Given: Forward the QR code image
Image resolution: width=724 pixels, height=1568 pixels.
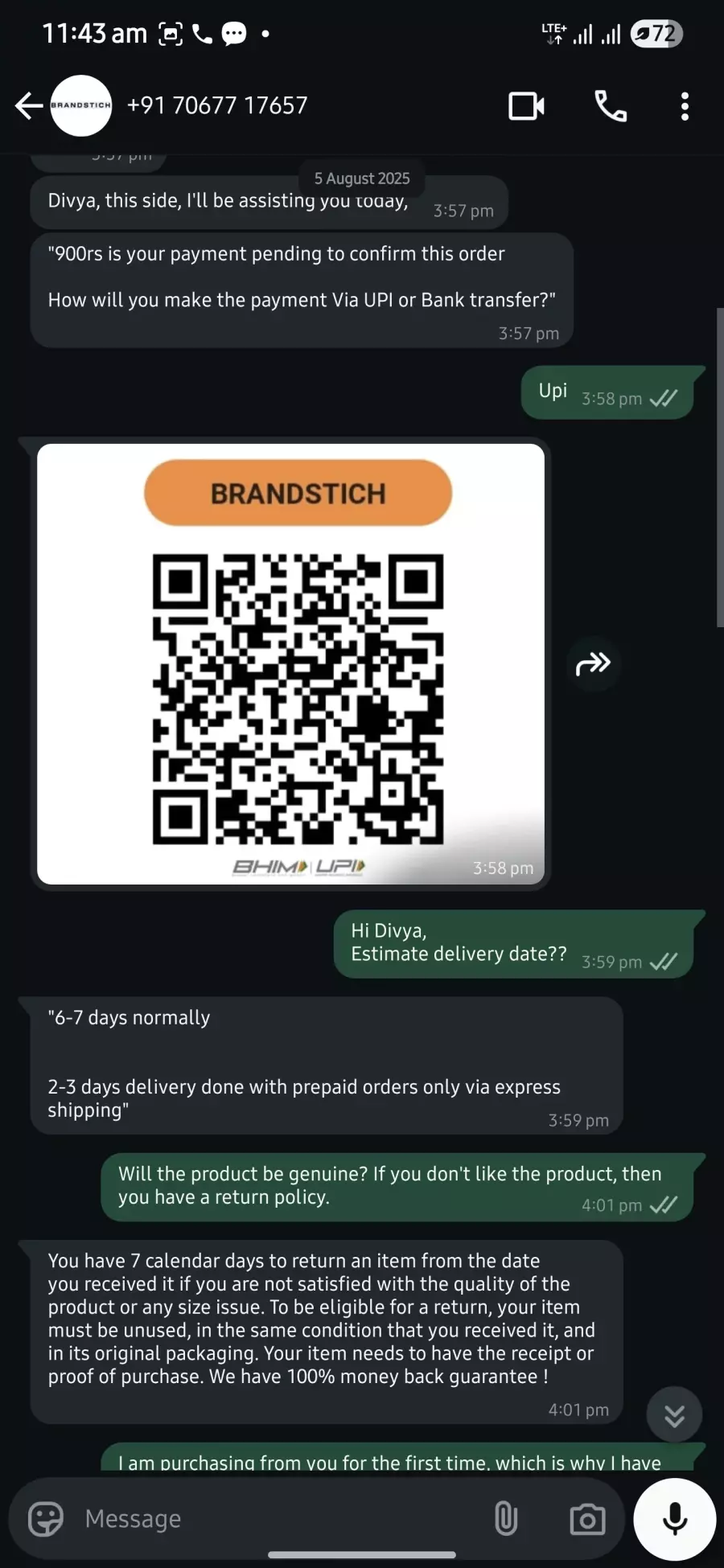Looking at the screenshot, I should [594, 664].
